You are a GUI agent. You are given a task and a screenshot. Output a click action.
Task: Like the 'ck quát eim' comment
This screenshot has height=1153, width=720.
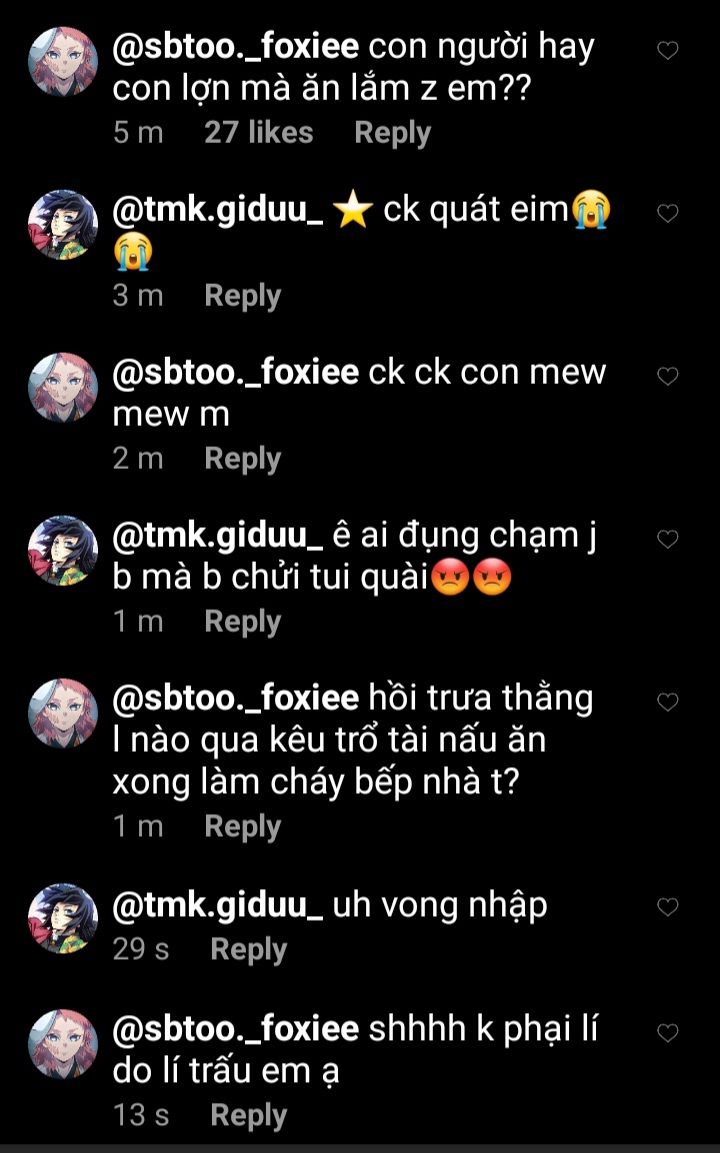pyautogui.click(x=667, y=213)
